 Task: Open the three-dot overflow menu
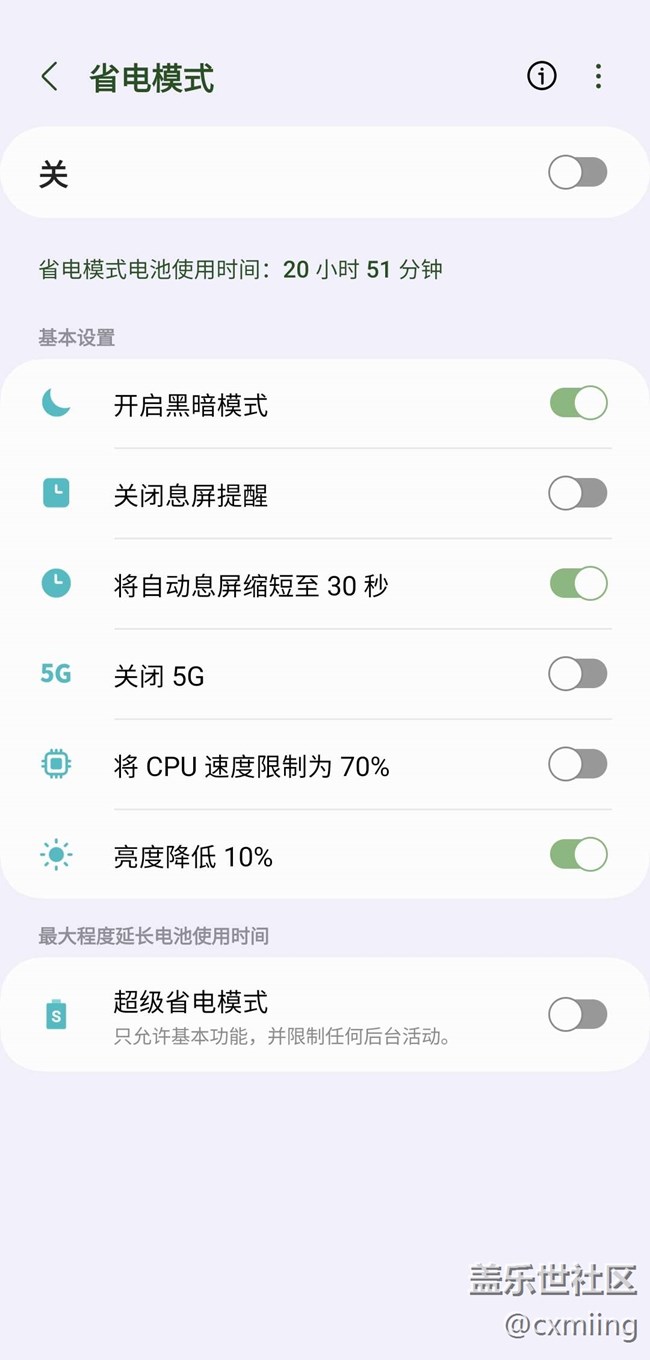click(598, 76)
